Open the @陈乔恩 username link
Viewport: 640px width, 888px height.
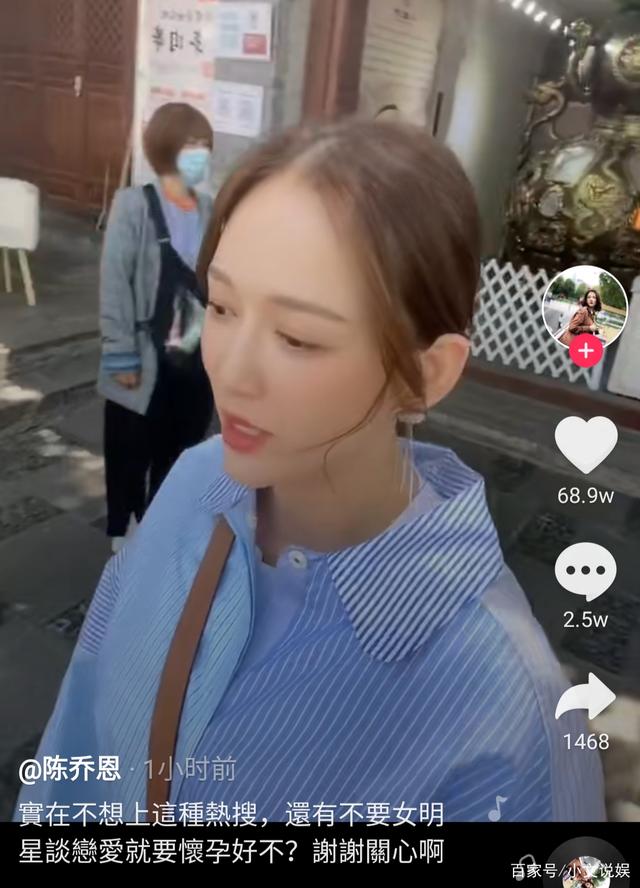tap(70, 768)
